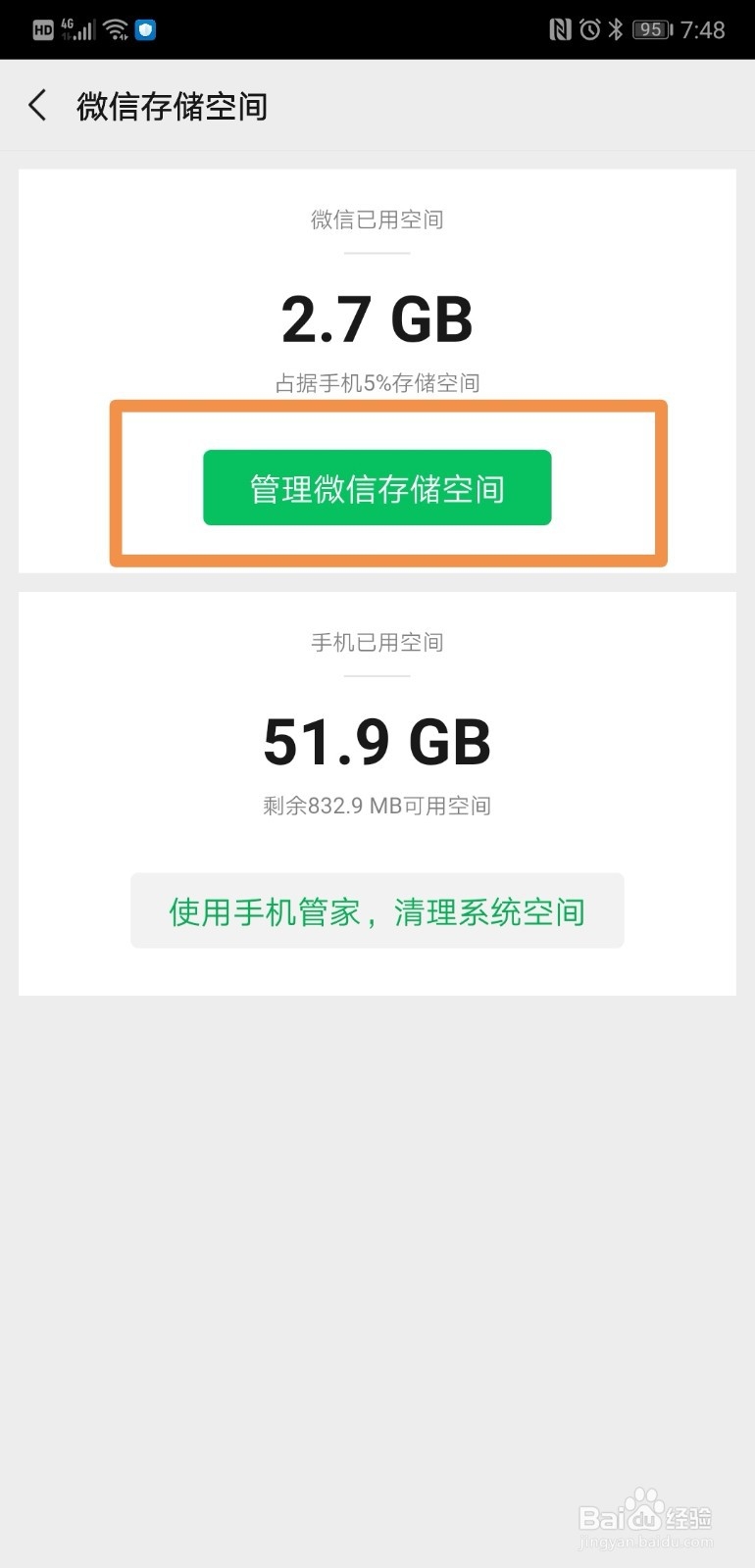Tap the 微信已用空间 section label
This screenshot has width=755, height=1568.
click(x=377, y=220)
